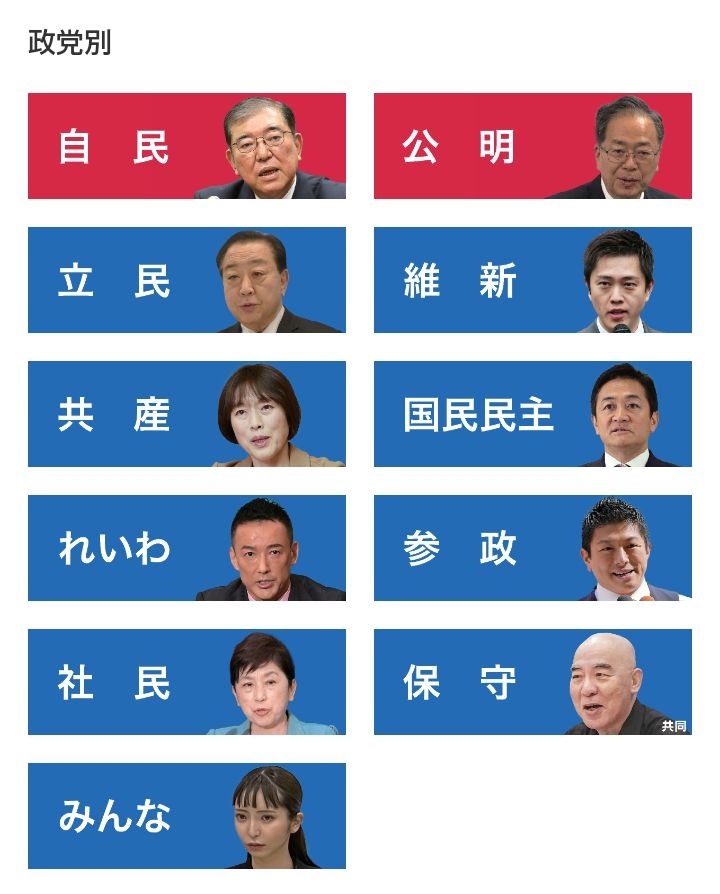
Task: Tap the れいわ party card
Action: pos(186,548)
